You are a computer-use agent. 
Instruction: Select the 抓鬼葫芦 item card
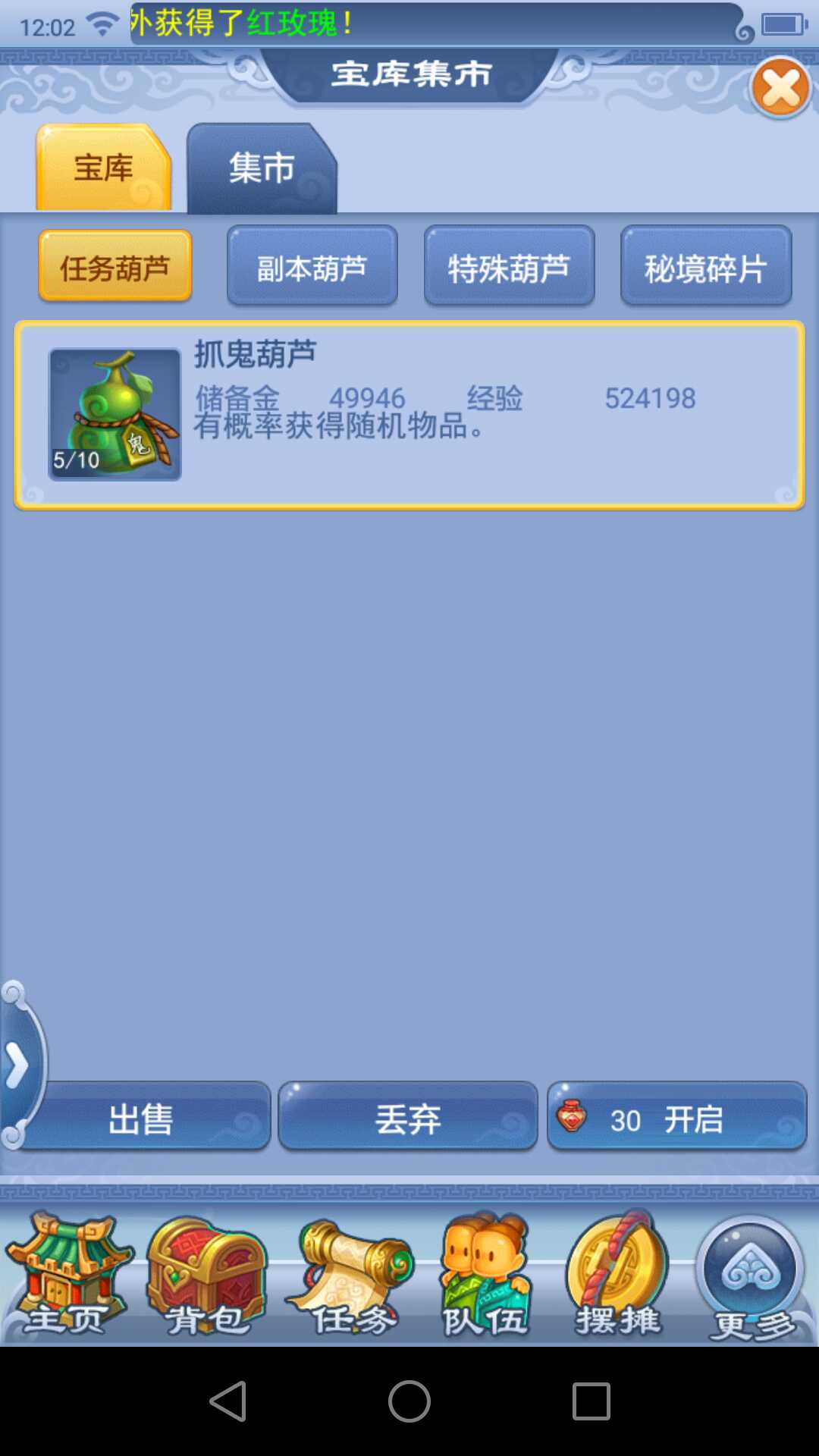[409, 415]
